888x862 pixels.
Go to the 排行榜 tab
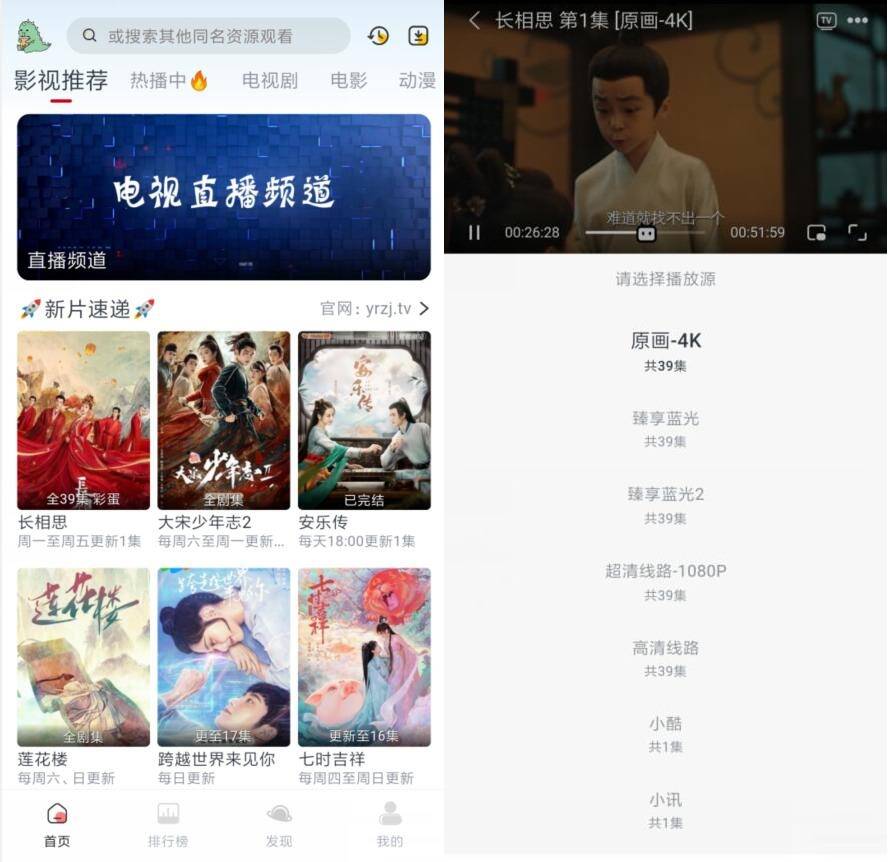click(x=168, y=825)
